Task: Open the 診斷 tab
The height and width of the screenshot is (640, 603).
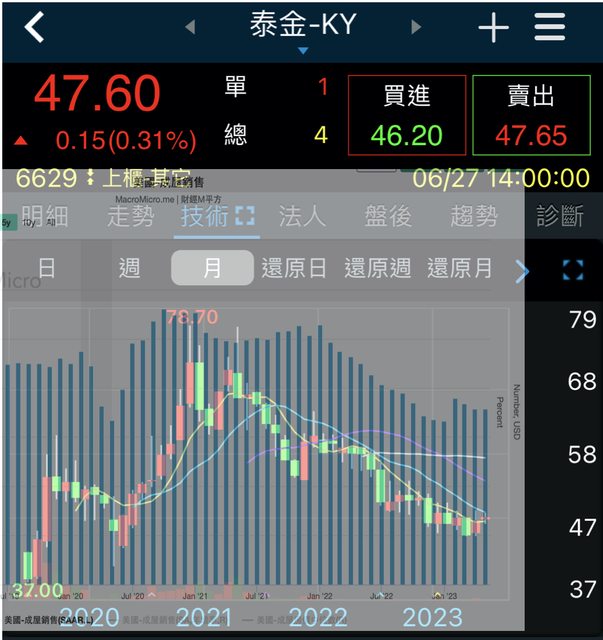Action: (560, 215)
